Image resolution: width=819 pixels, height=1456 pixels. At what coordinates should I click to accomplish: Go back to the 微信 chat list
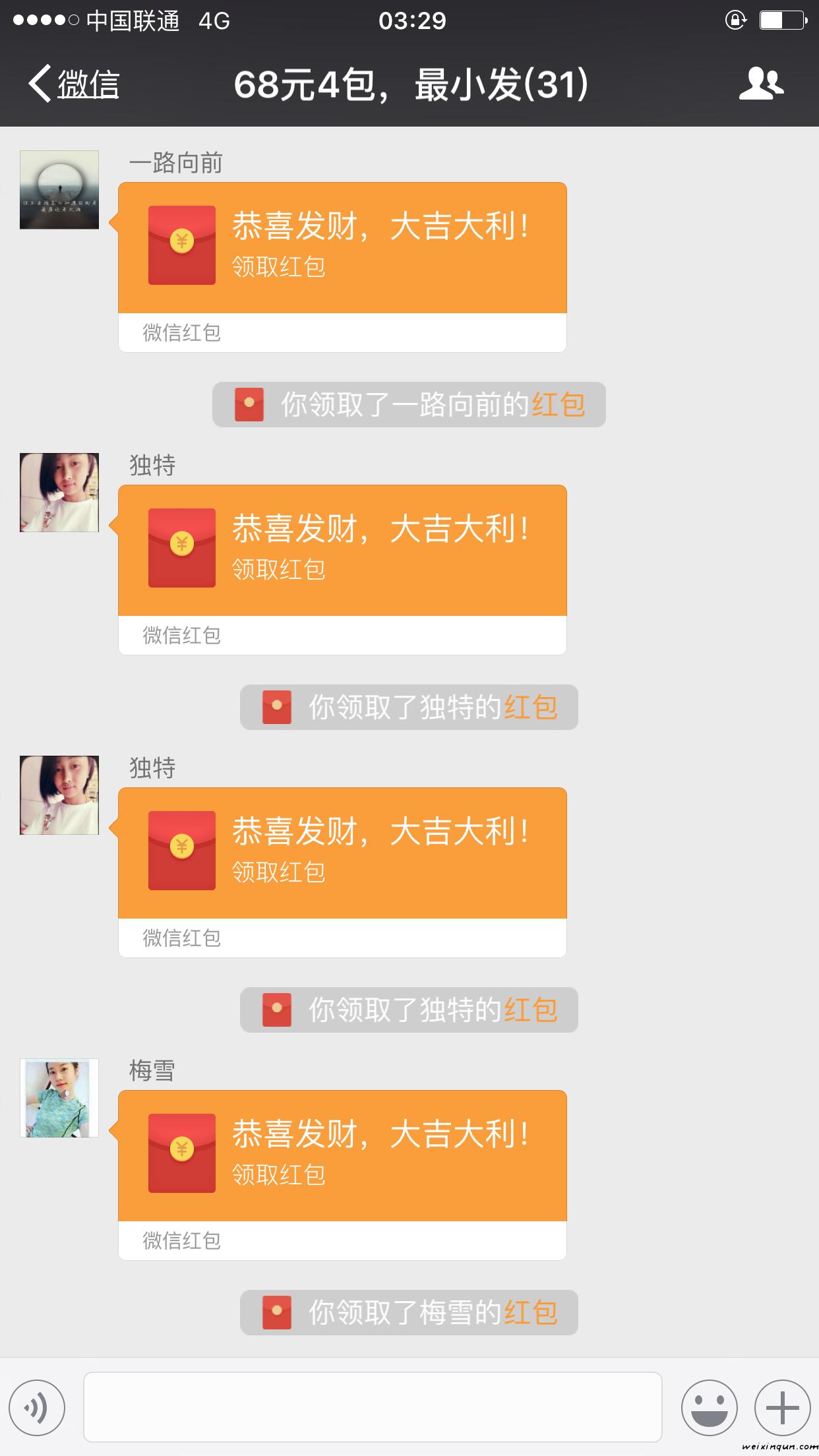pos(74,84)
